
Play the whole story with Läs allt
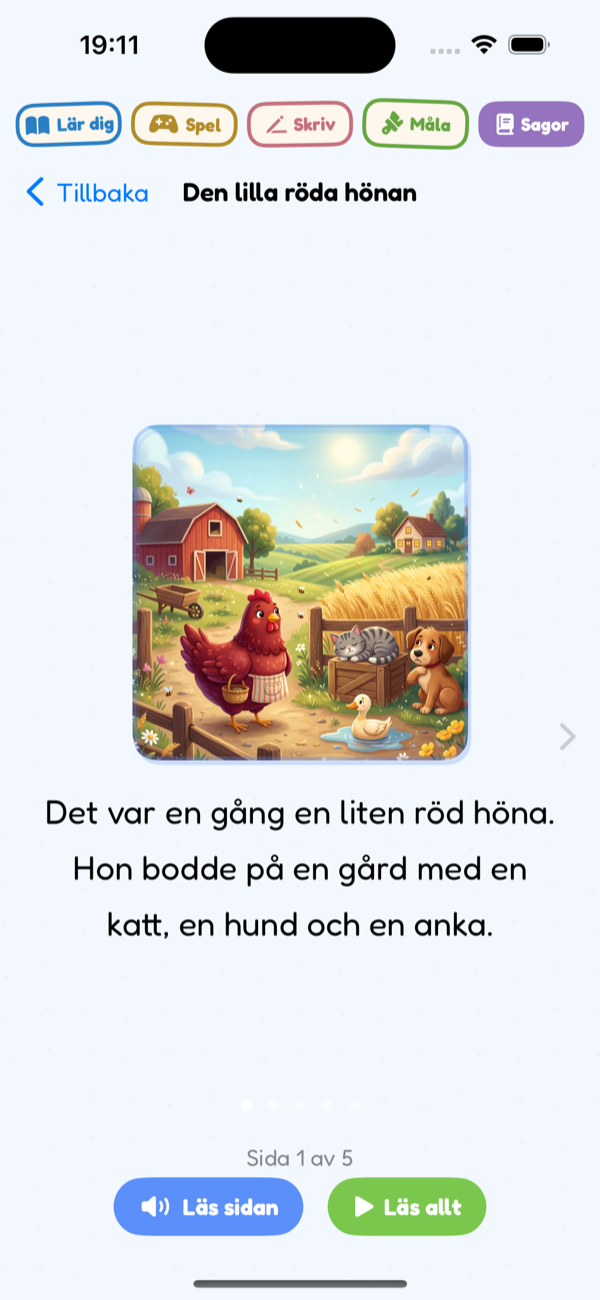tap(407, 1206)
